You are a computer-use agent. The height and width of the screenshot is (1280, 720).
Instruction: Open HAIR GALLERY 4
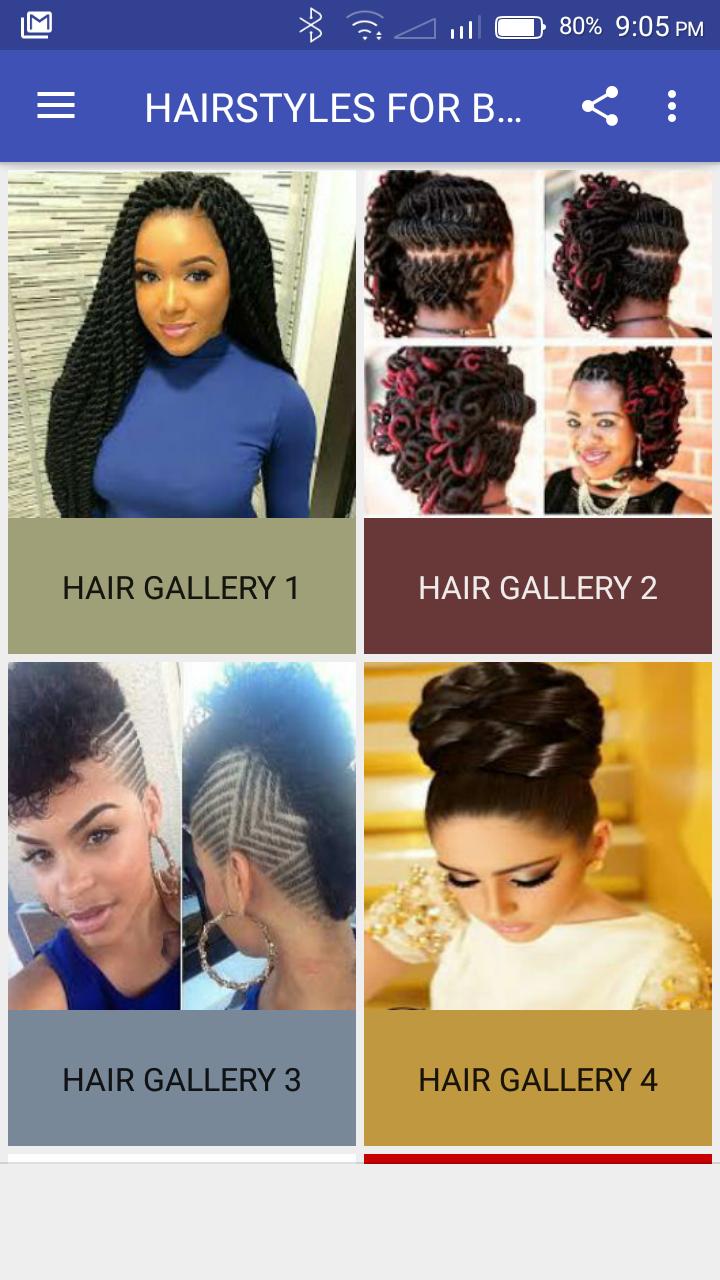[x=538, y=900]
